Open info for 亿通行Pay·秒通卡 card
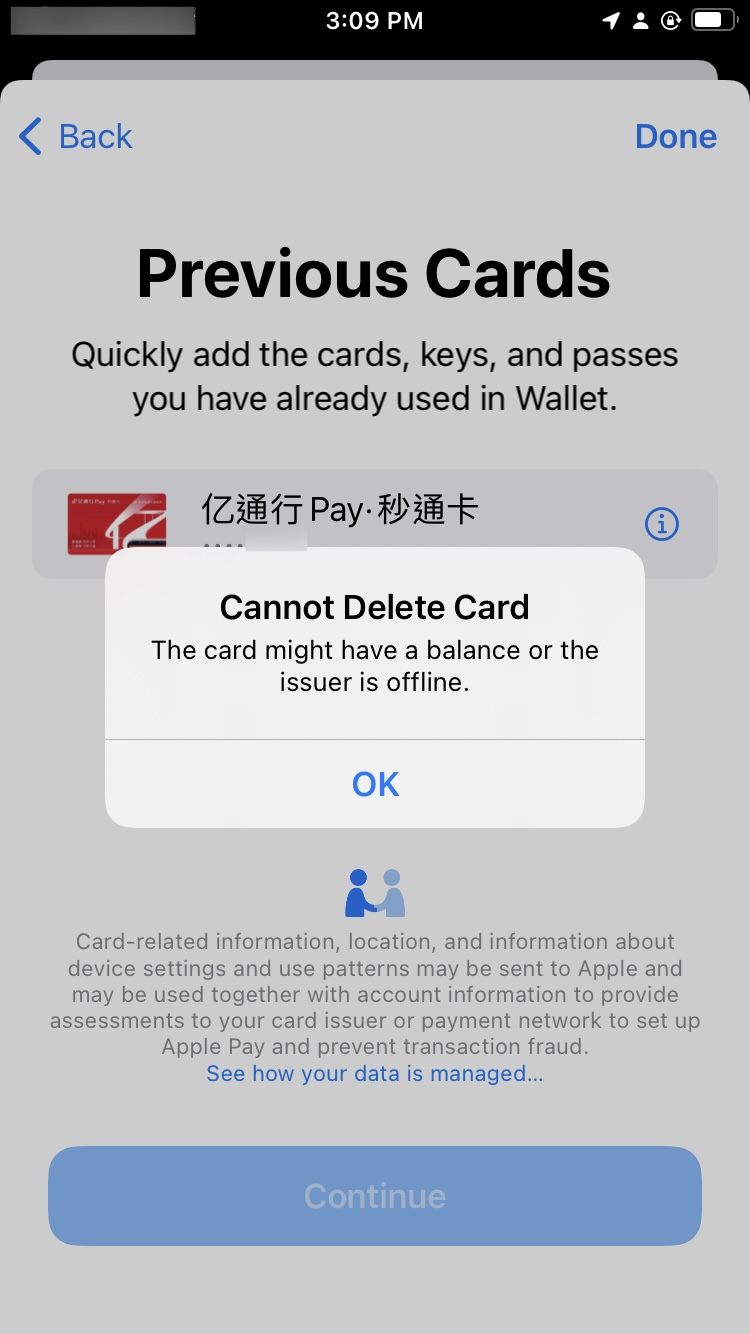Screen dimensions: 750x1334 pyautogui.click(x=662, y=523)
